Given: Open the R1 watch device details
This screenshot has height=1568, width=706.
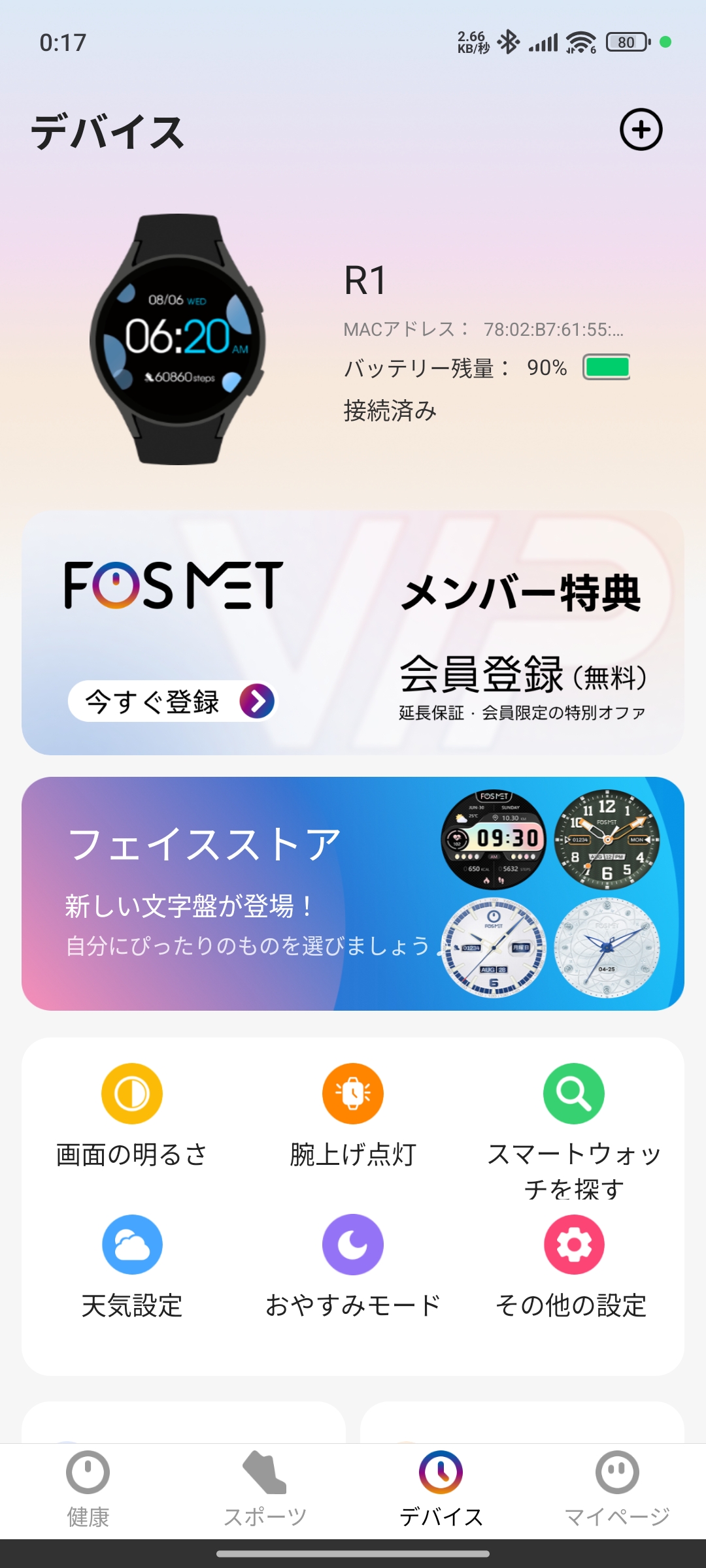Looking at the screenshot, I should (353, 340).
